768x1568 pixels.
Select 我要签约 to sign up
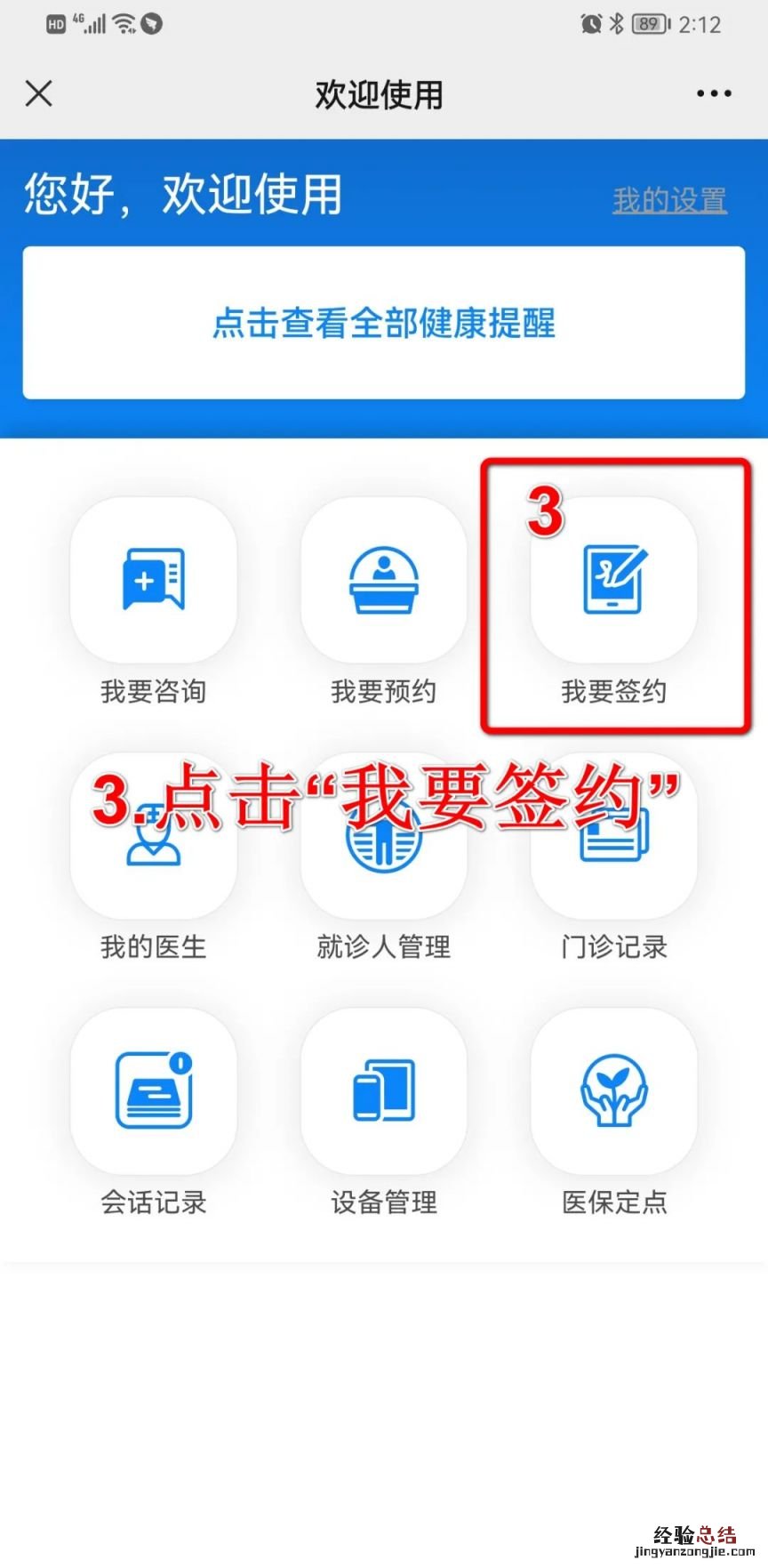tap(613, 581)
